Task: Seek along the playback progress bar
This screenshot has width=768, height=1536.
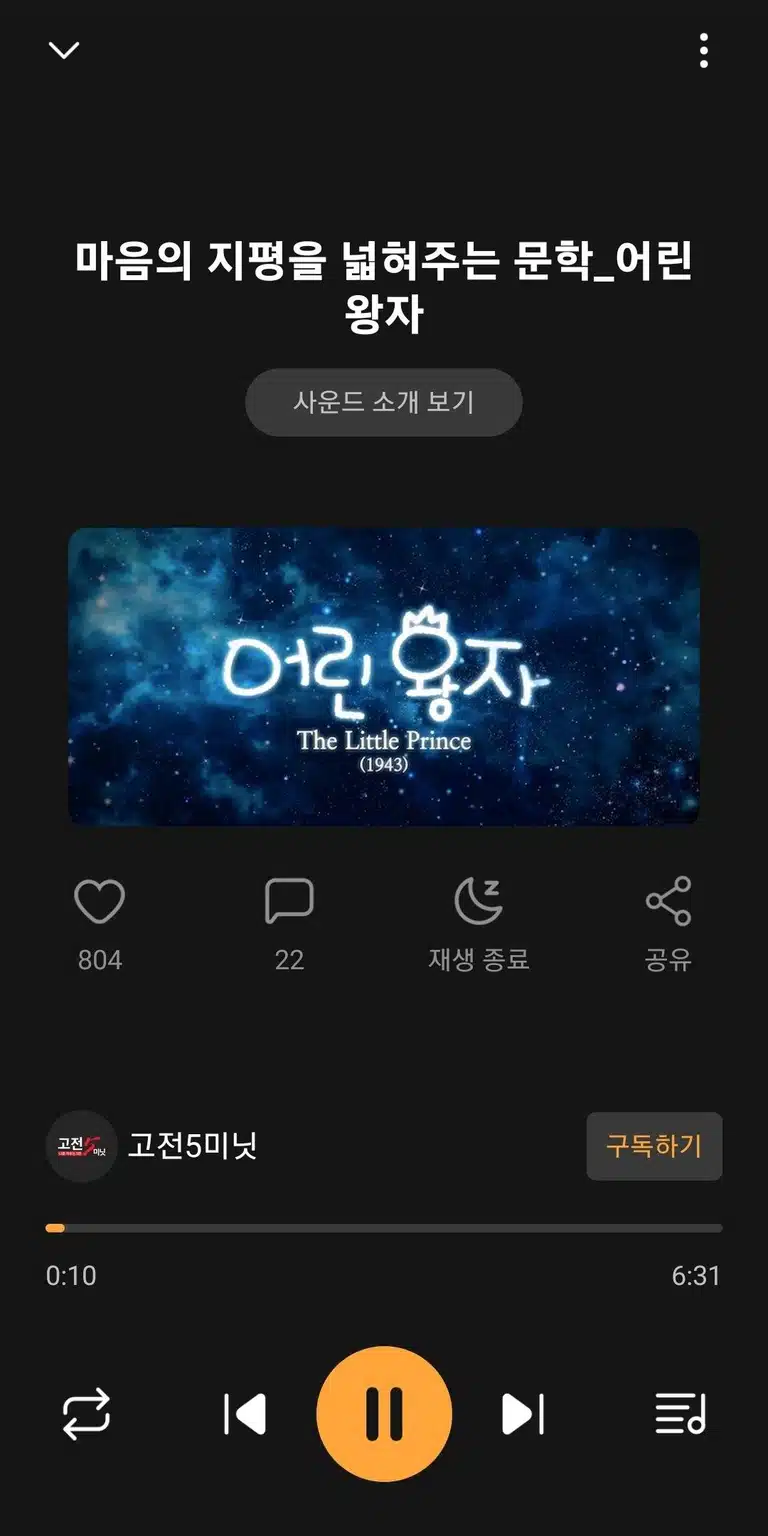Action: click(384, 1228)
